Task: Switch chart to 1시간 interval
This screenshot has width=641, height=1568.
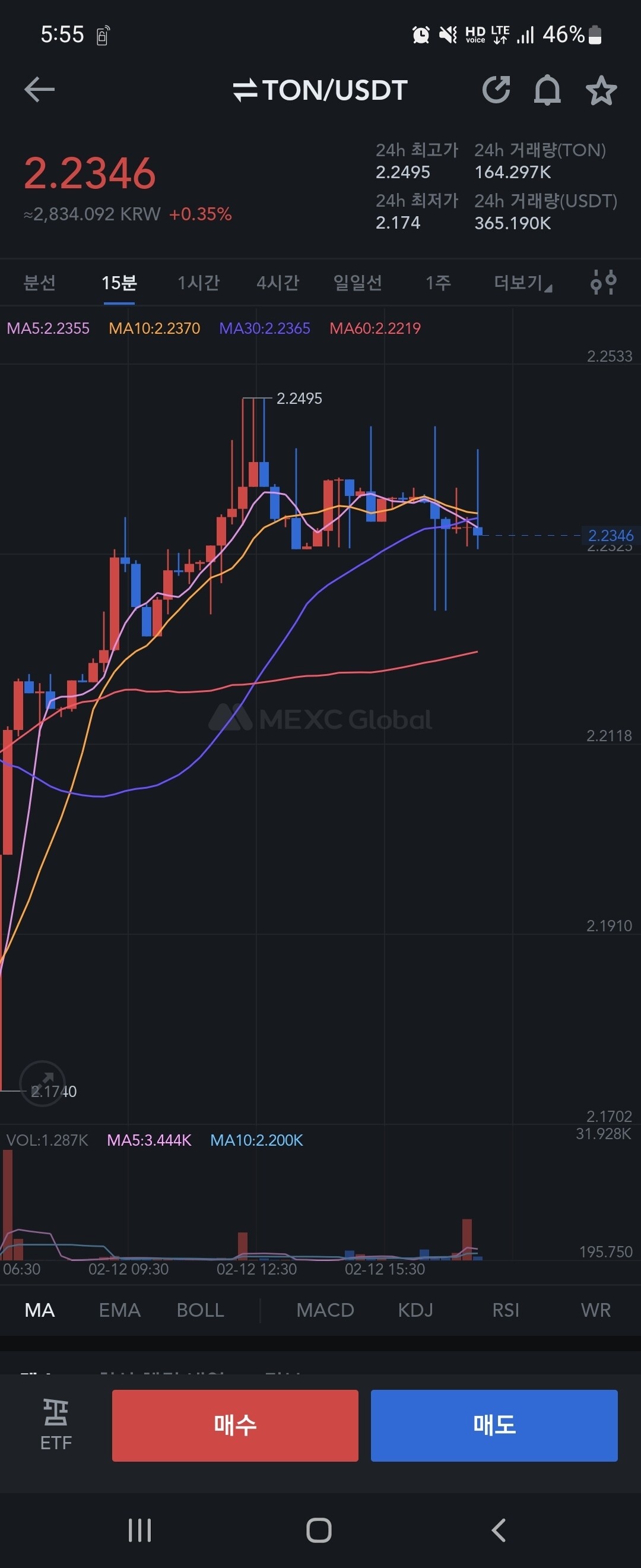Action: [x=198, y=283]
